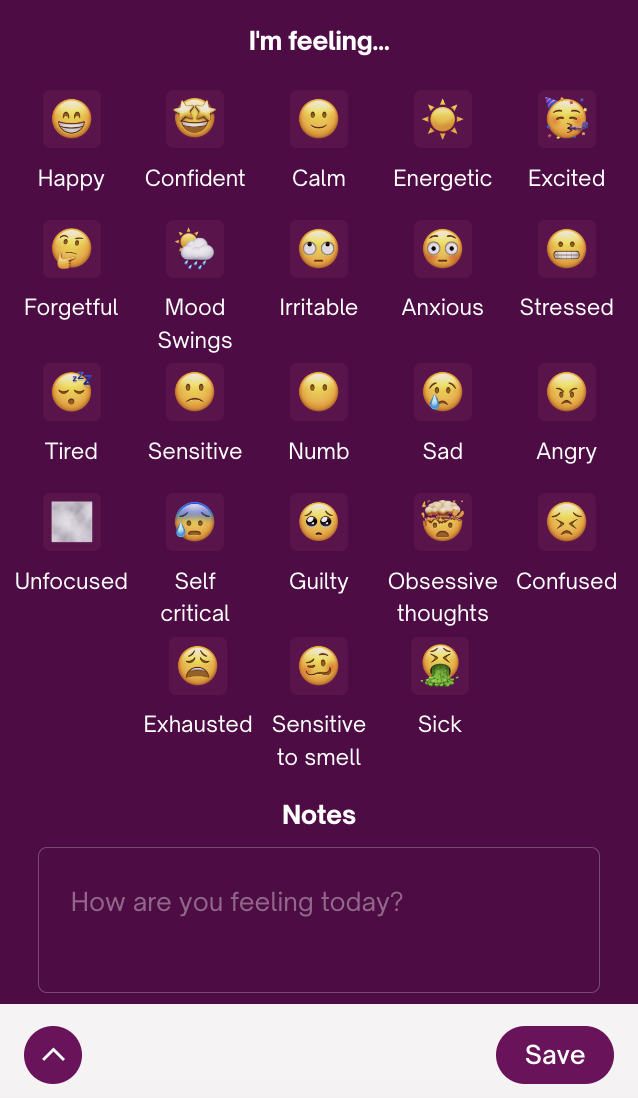Select Excited party face

point(567,119)
